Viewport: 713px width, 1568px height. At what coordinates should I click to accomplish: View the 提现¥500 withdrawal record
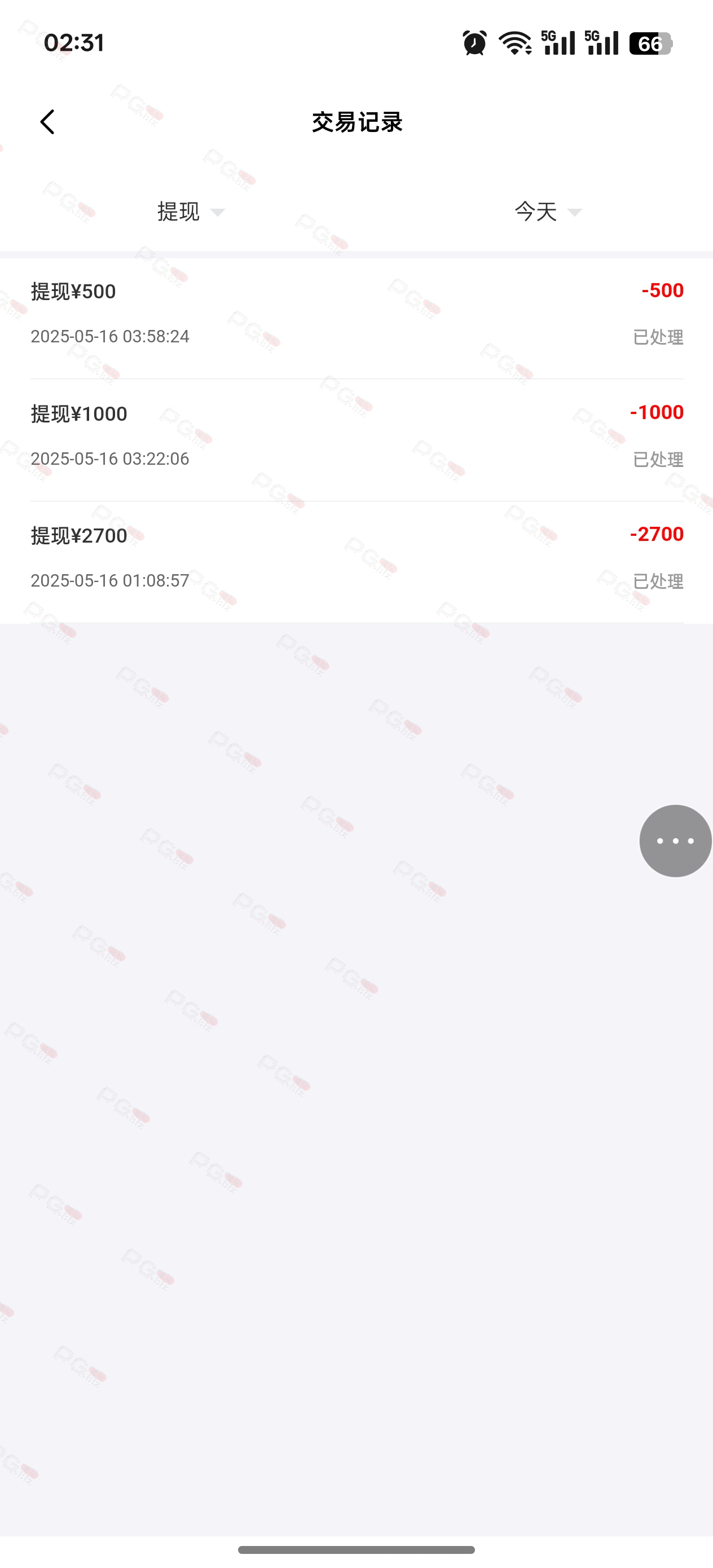tap(357, 314)
